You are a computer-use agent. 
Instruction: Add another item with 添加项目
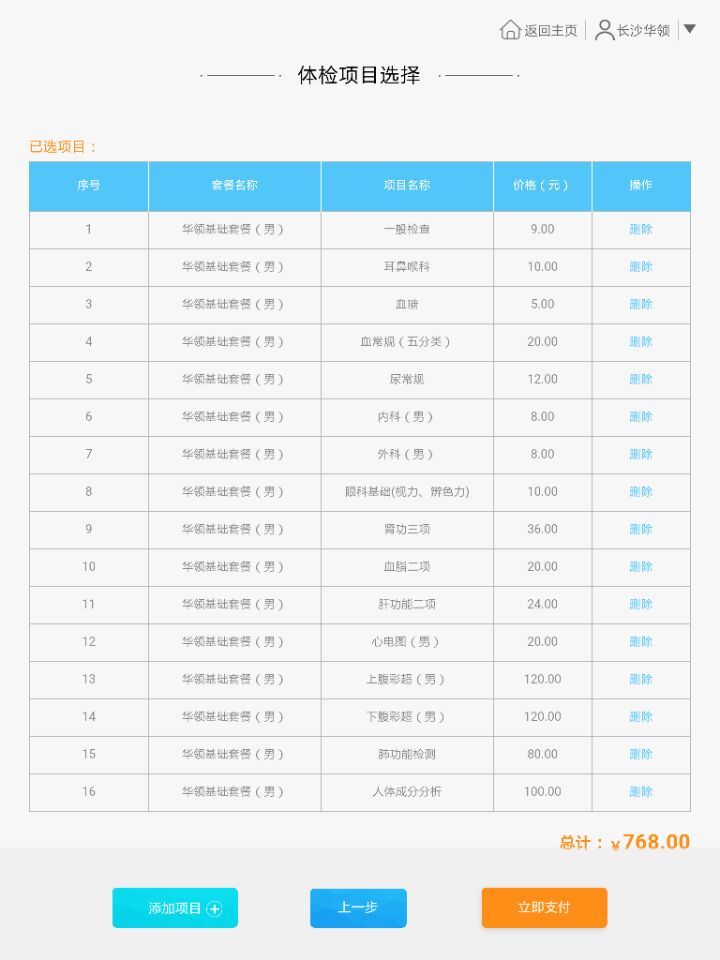[x=175, y=908]
